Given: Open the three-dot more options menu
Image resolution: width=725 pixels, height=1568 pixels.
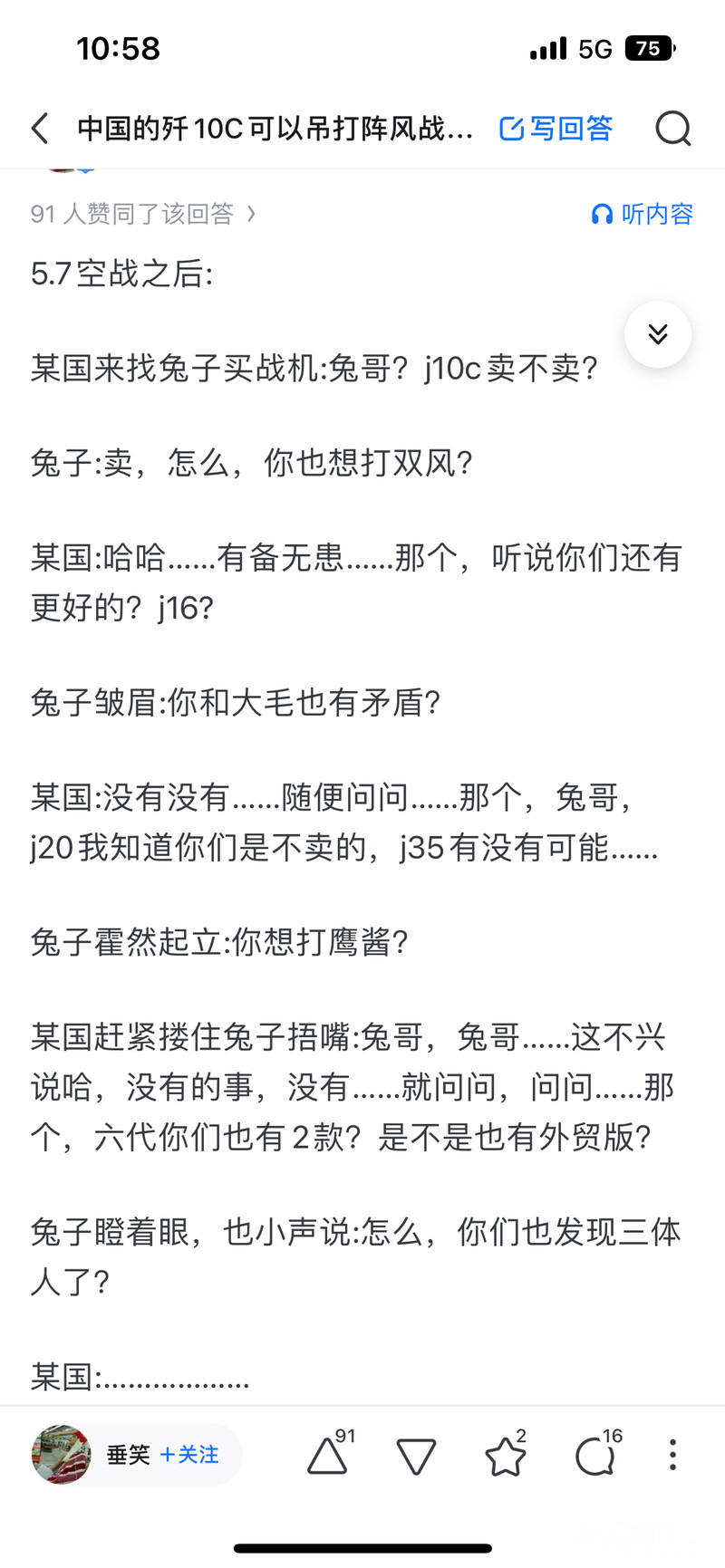Looking at the screenshot, I should click(x=672, y=1455).
